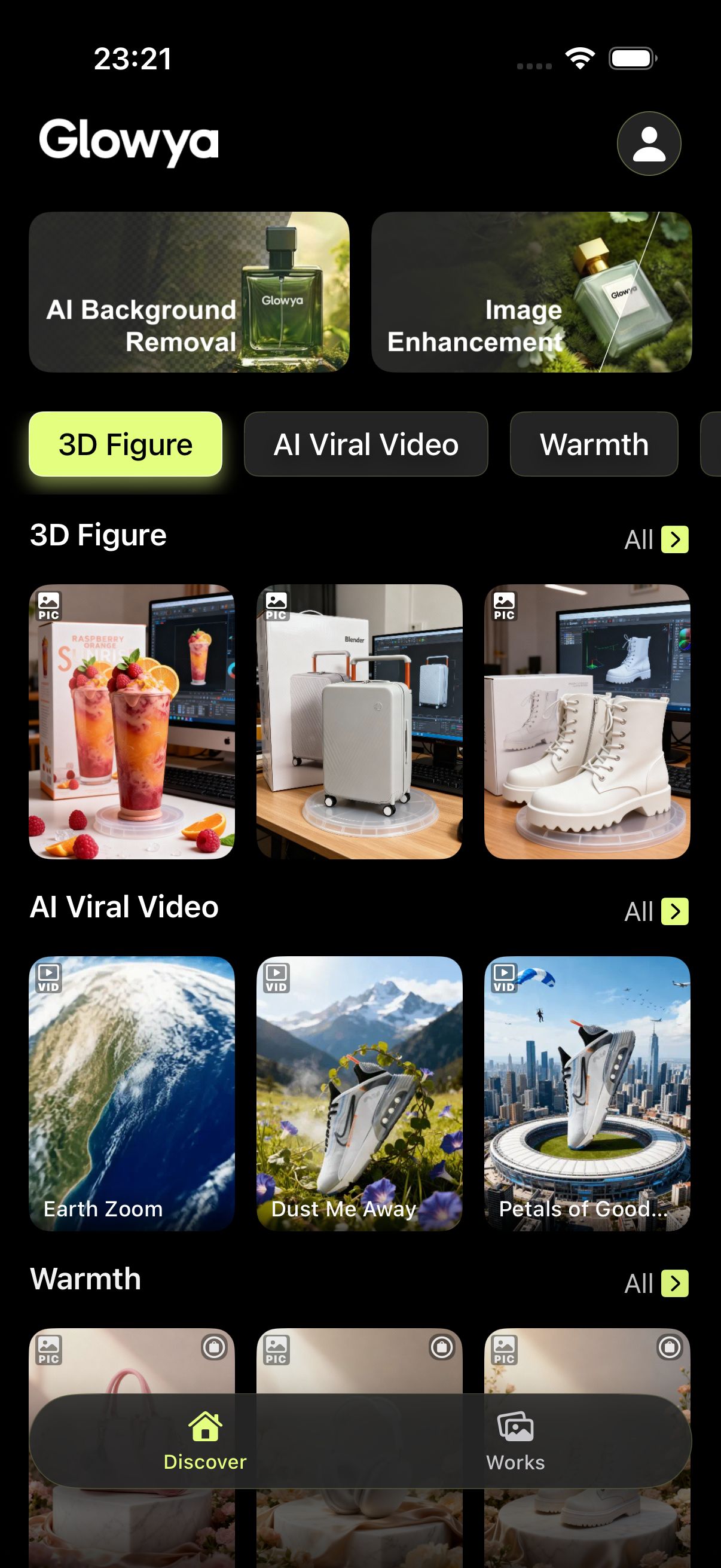Open the profile avatar icon
Screen dimensions: 721x1568
pyautogui.click(x=647, y=142)
